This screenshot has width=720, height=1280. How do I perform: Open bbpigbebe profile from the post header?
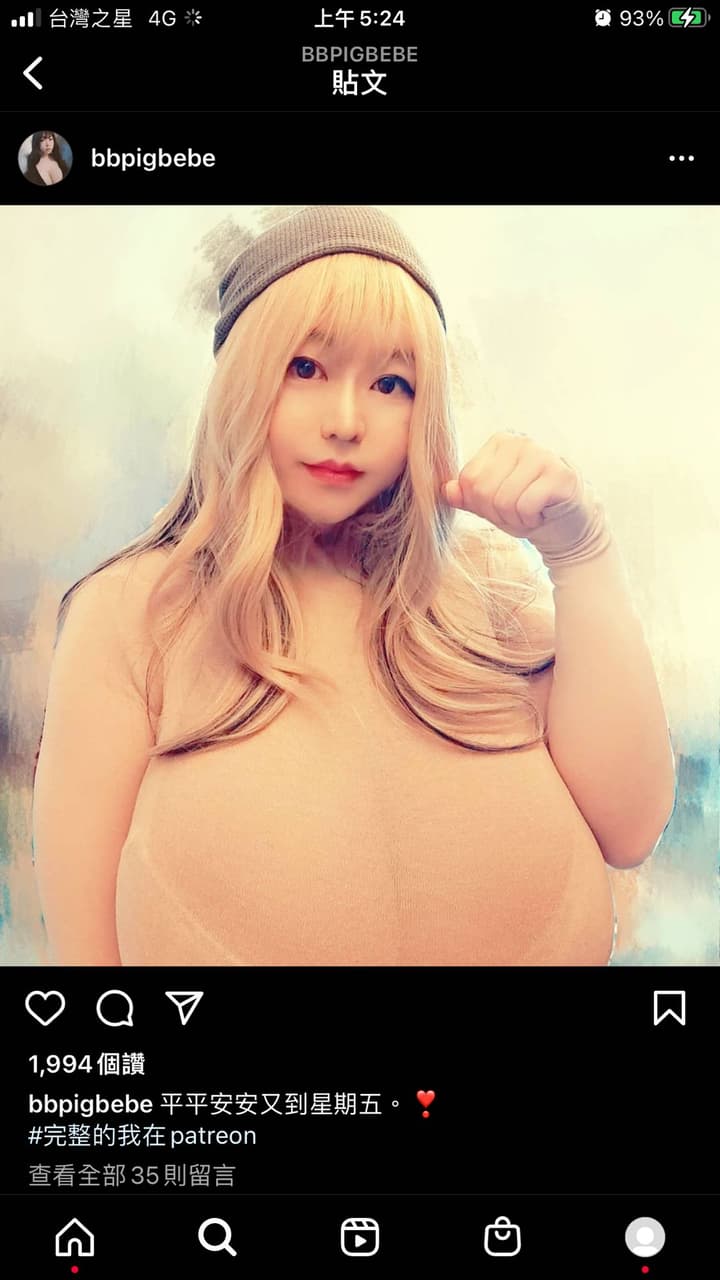(152, 158)
